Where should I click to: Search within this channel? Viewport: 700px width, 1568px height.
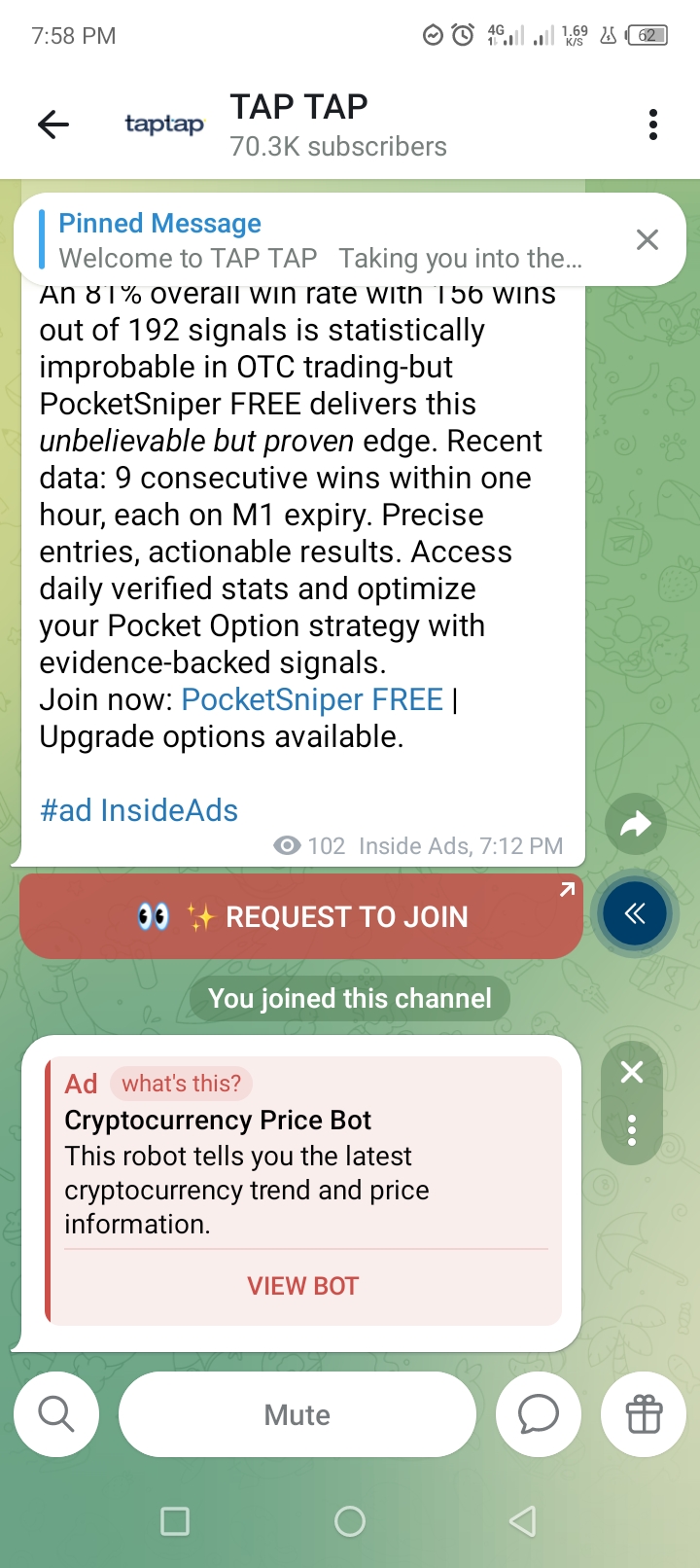point(56,1414)
